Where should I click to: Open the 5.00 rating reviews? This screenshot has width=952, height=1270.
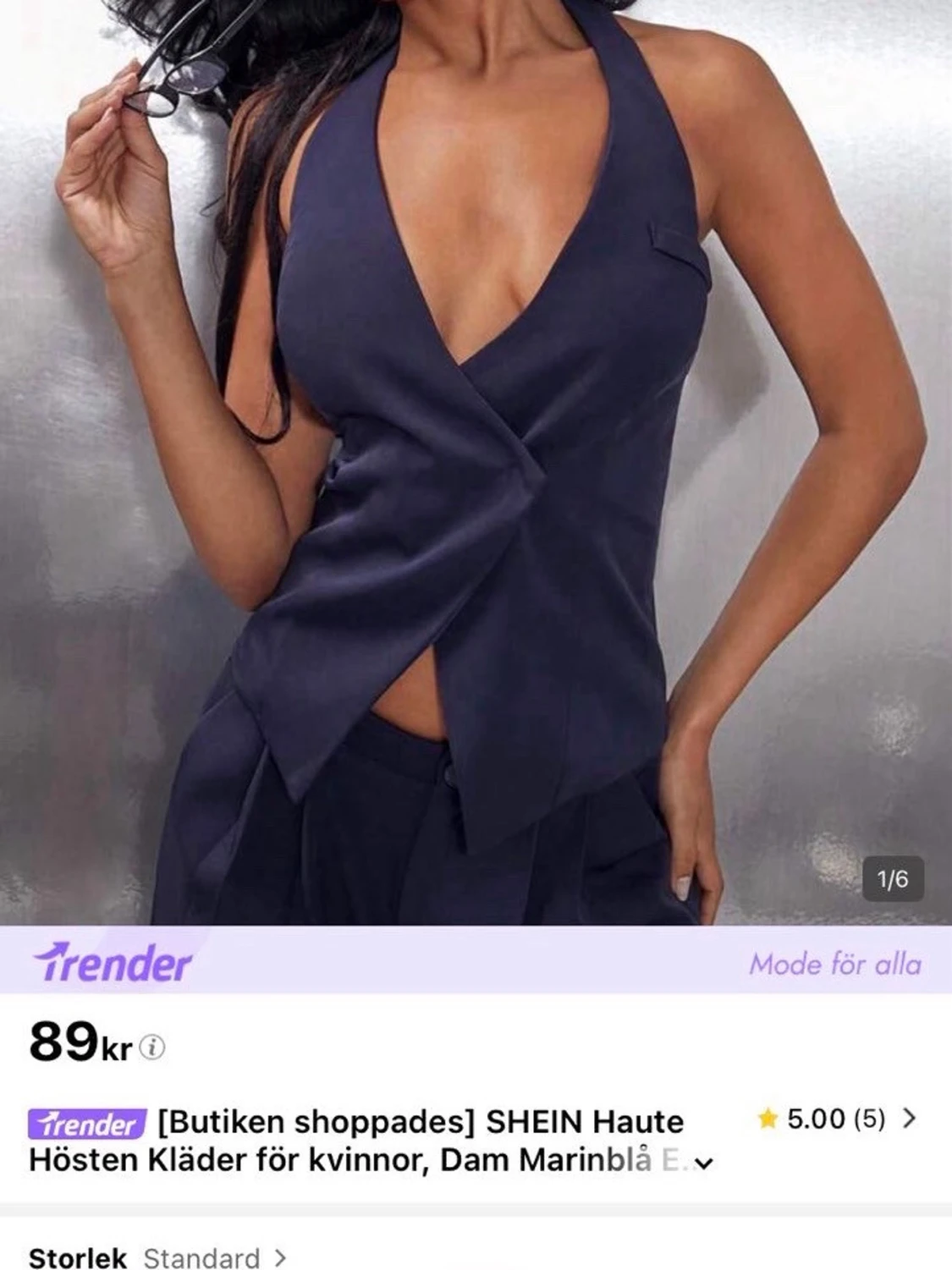836,1119
